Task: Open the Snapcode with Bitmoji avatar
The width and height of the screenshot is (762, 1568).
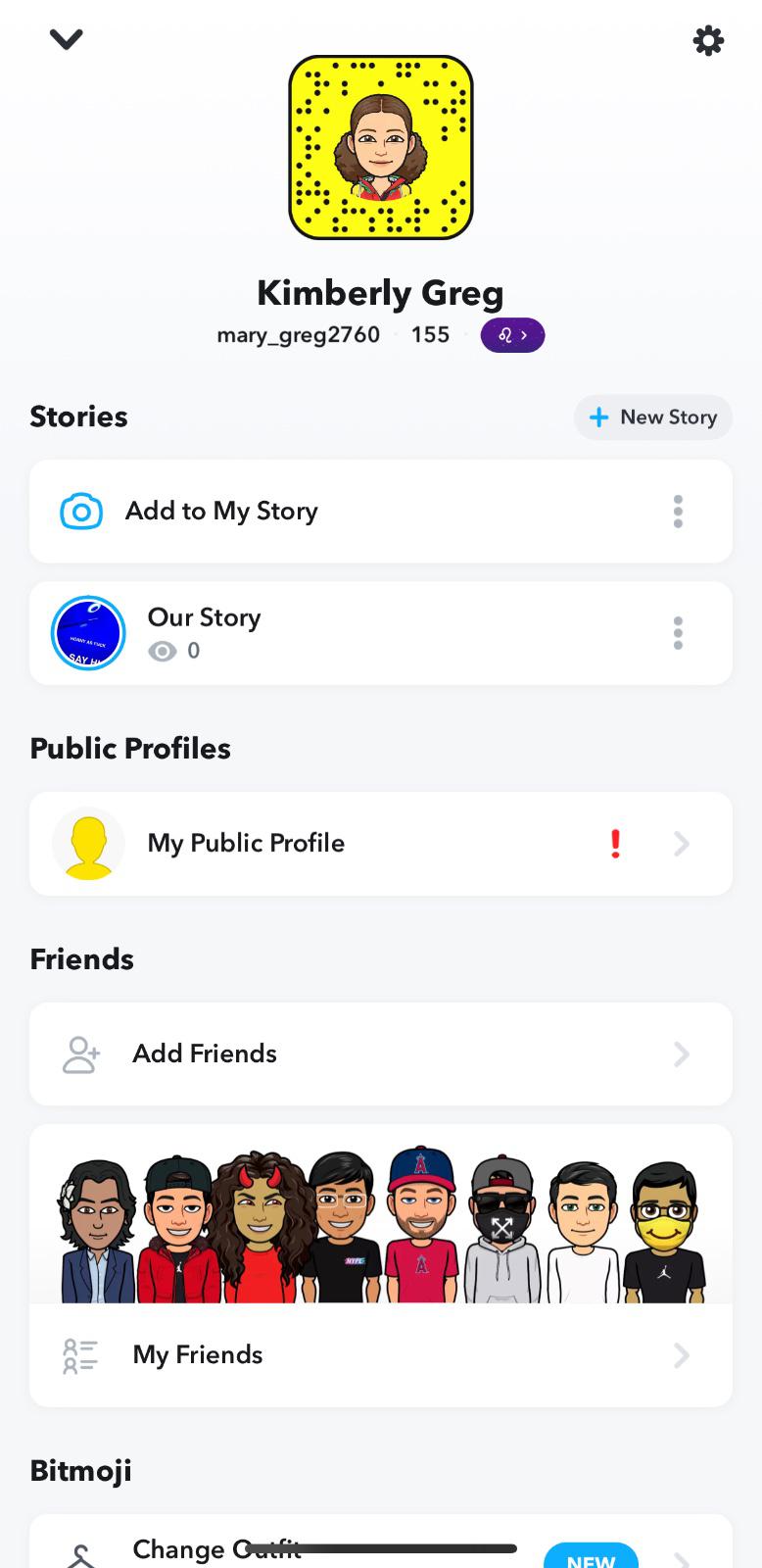Action: tap(381, 147)
